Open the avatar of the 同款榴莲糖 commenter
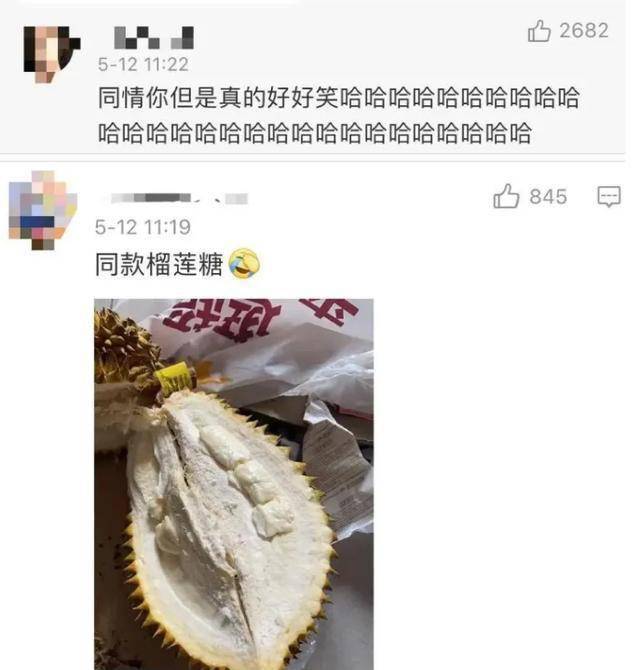Screen dimensions: 640x670 42,210
